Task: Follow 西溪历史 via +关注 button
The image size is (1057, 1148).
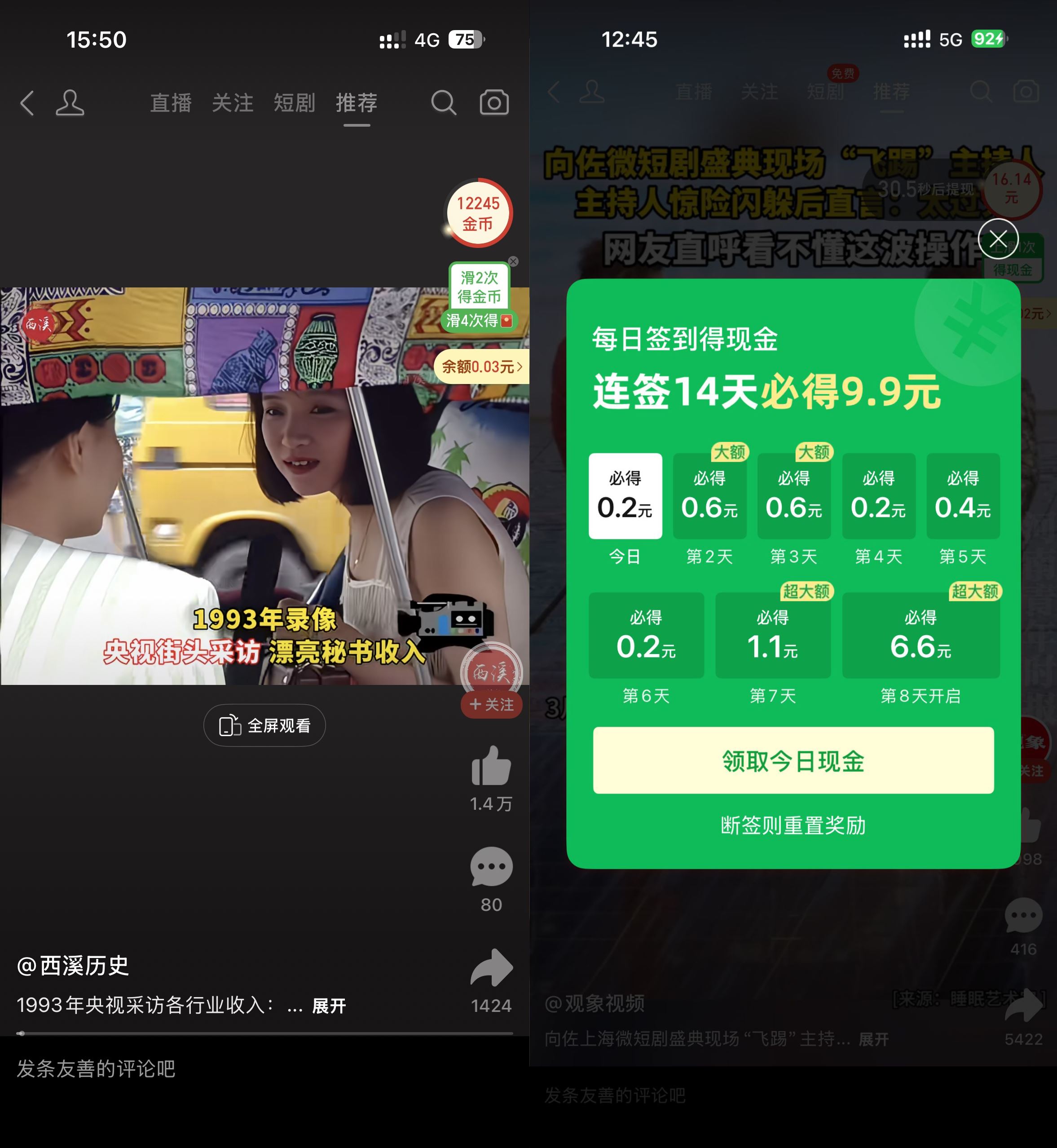Action: pyautogui.click(x=491, y=705)
